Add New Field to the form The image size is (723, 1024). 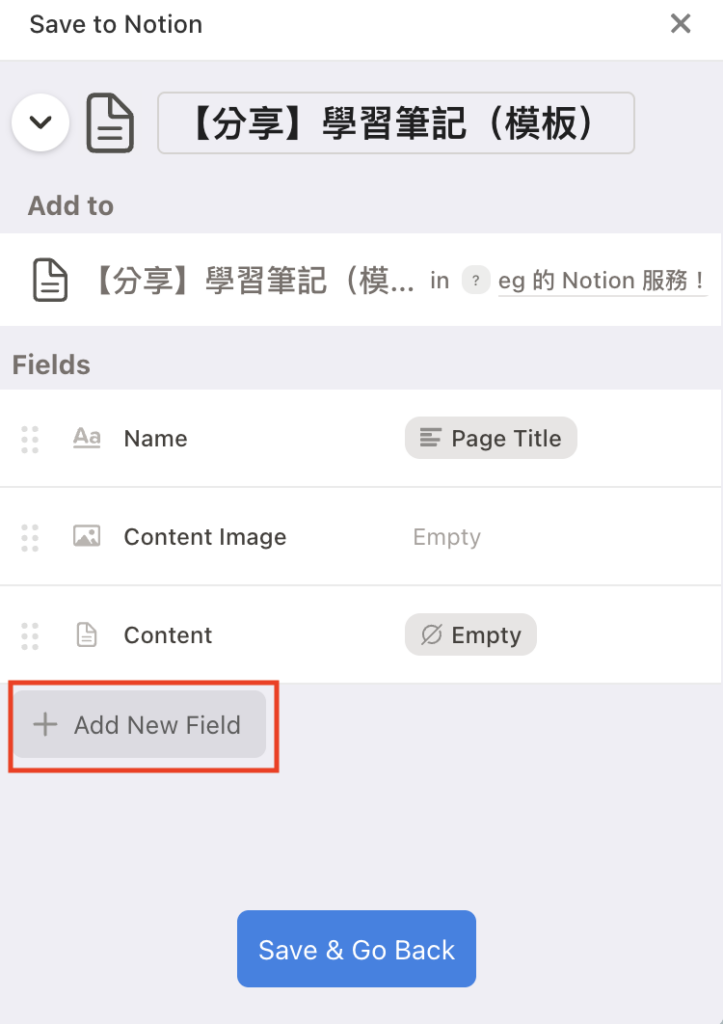coord(140,725)
